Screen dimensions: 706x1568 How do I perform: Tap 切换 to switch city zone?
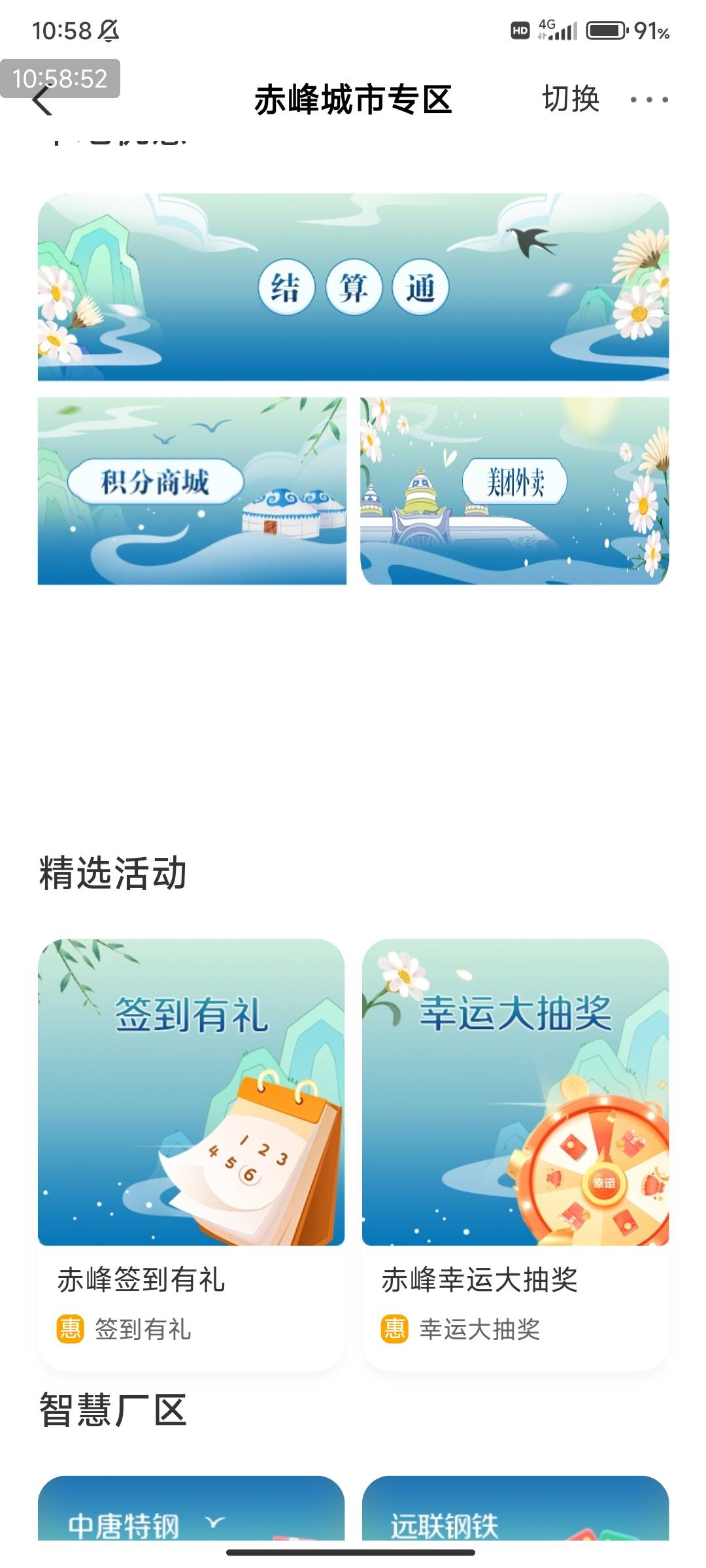pos(571,99)
